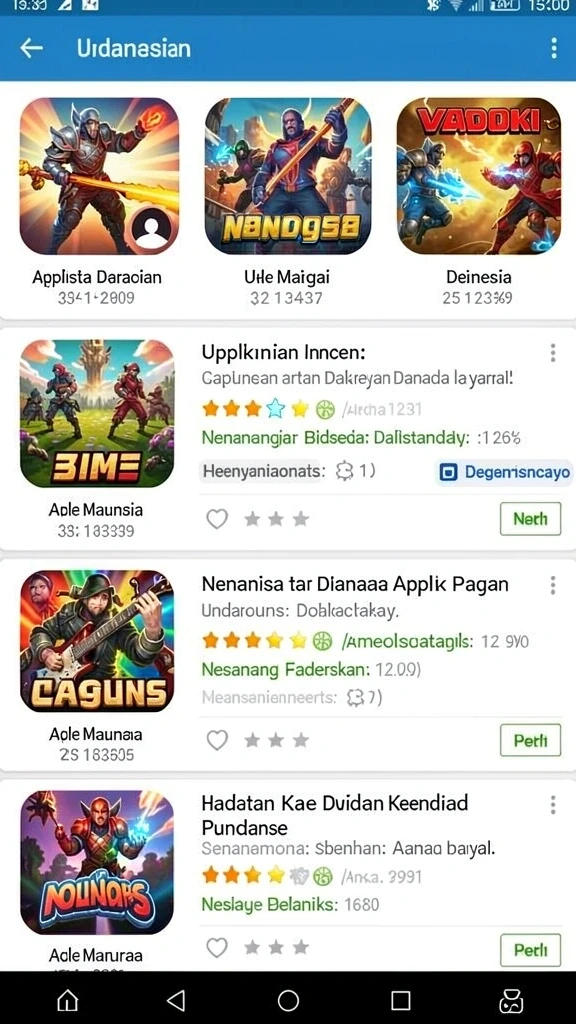Open options menu for Hadatan Kae Dvidan
This screenshot has width=576, height=1024.
pos(553,805)
